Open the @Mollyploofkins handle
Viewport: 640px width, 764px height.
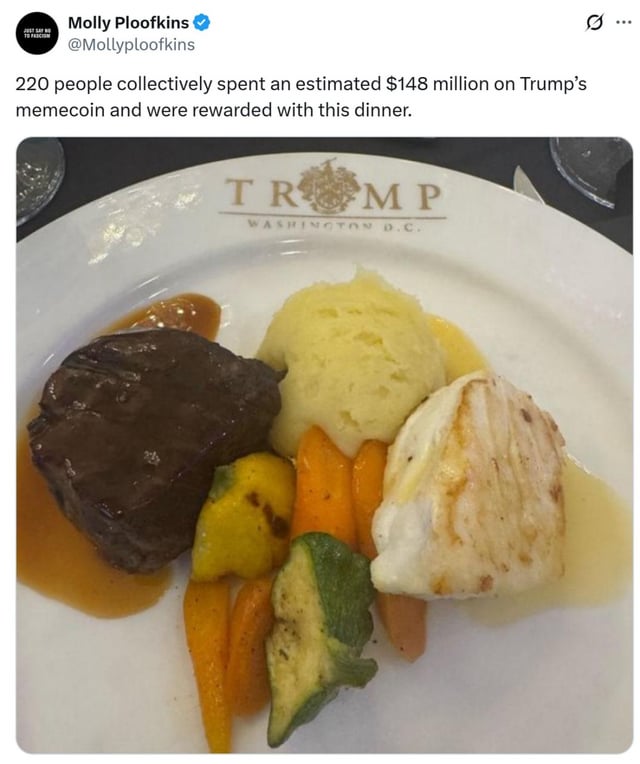coord(131,45)
